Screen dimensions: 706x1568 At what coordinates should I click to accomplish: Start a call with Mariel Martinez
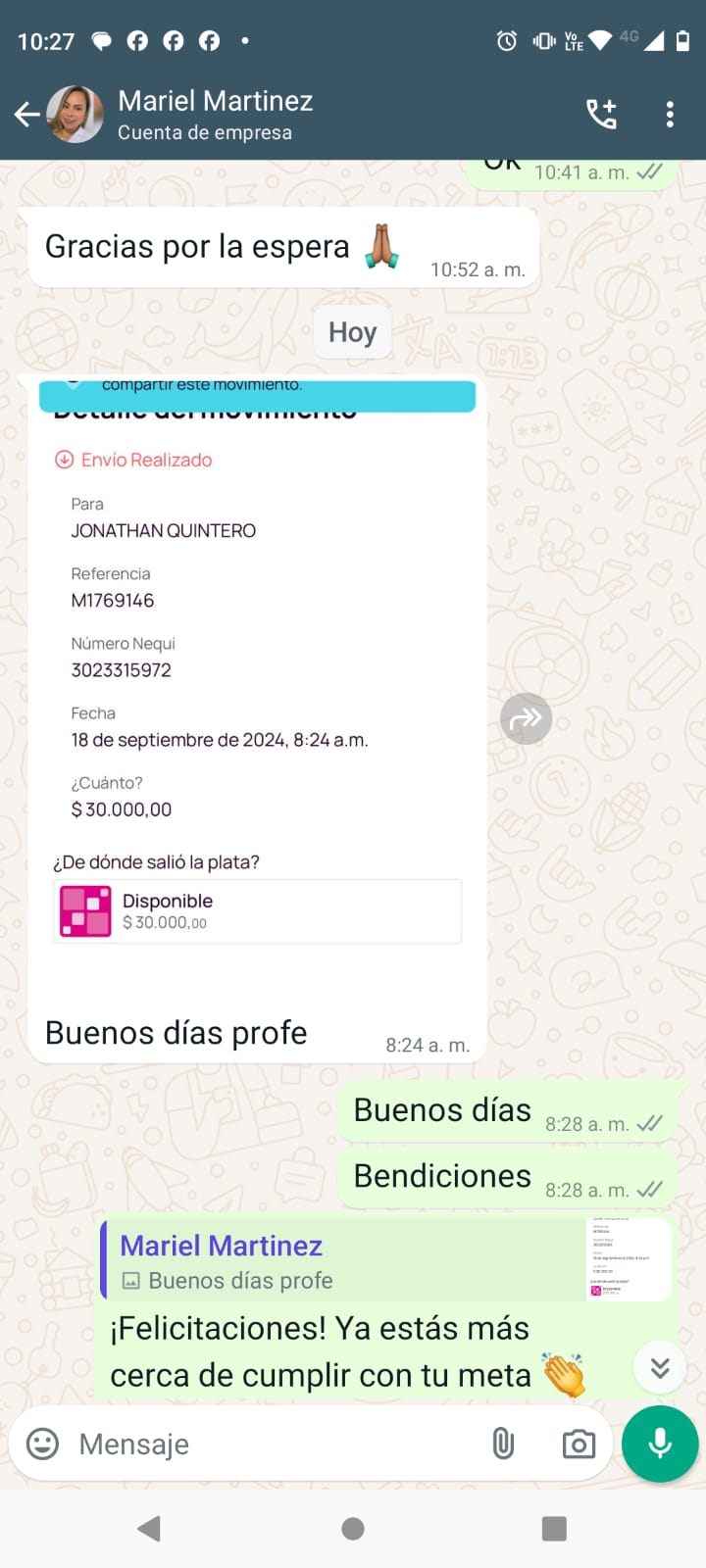601,115
